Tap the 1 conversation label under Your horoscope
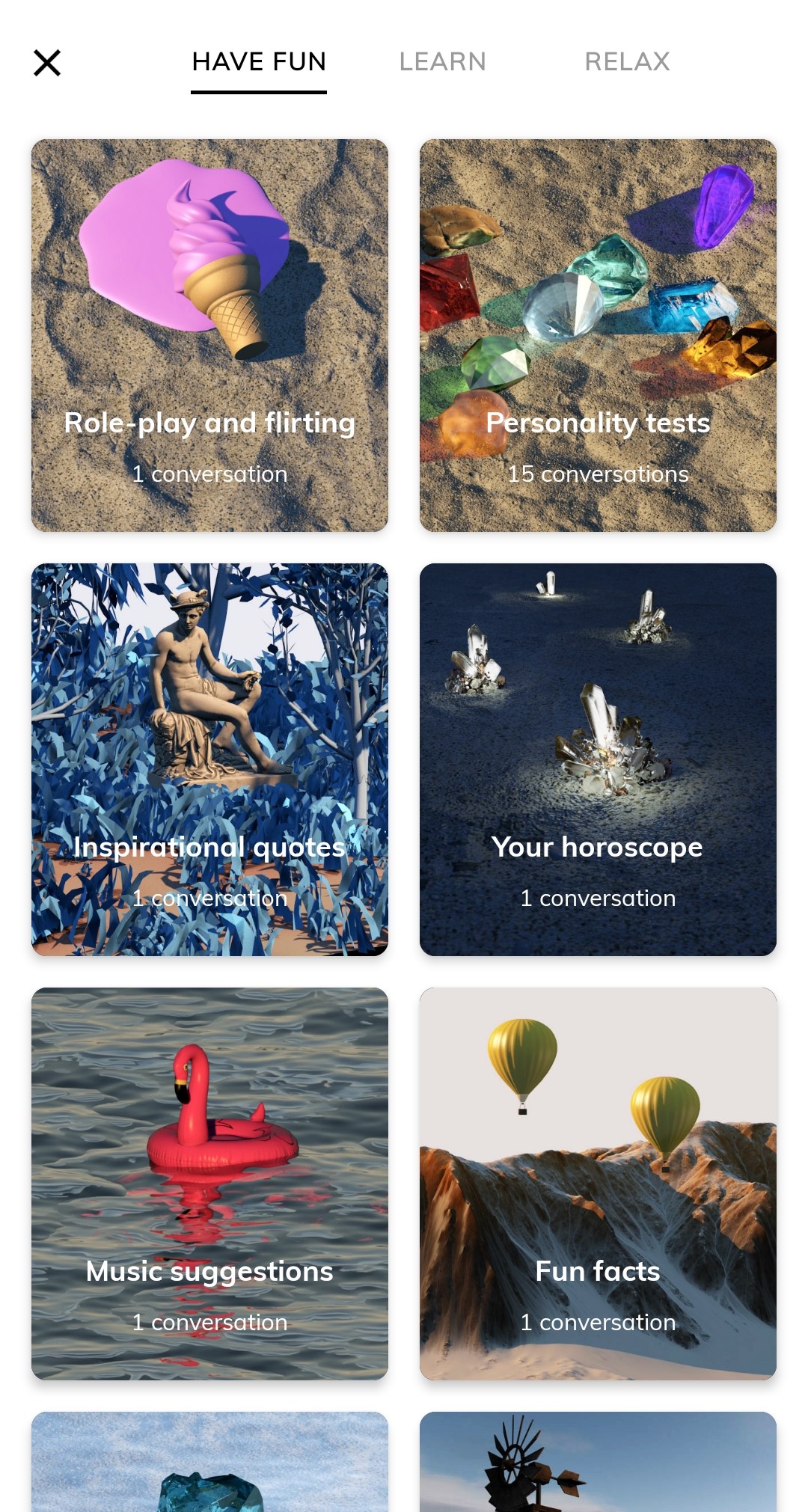808x1512 pixels. [598, 898]
